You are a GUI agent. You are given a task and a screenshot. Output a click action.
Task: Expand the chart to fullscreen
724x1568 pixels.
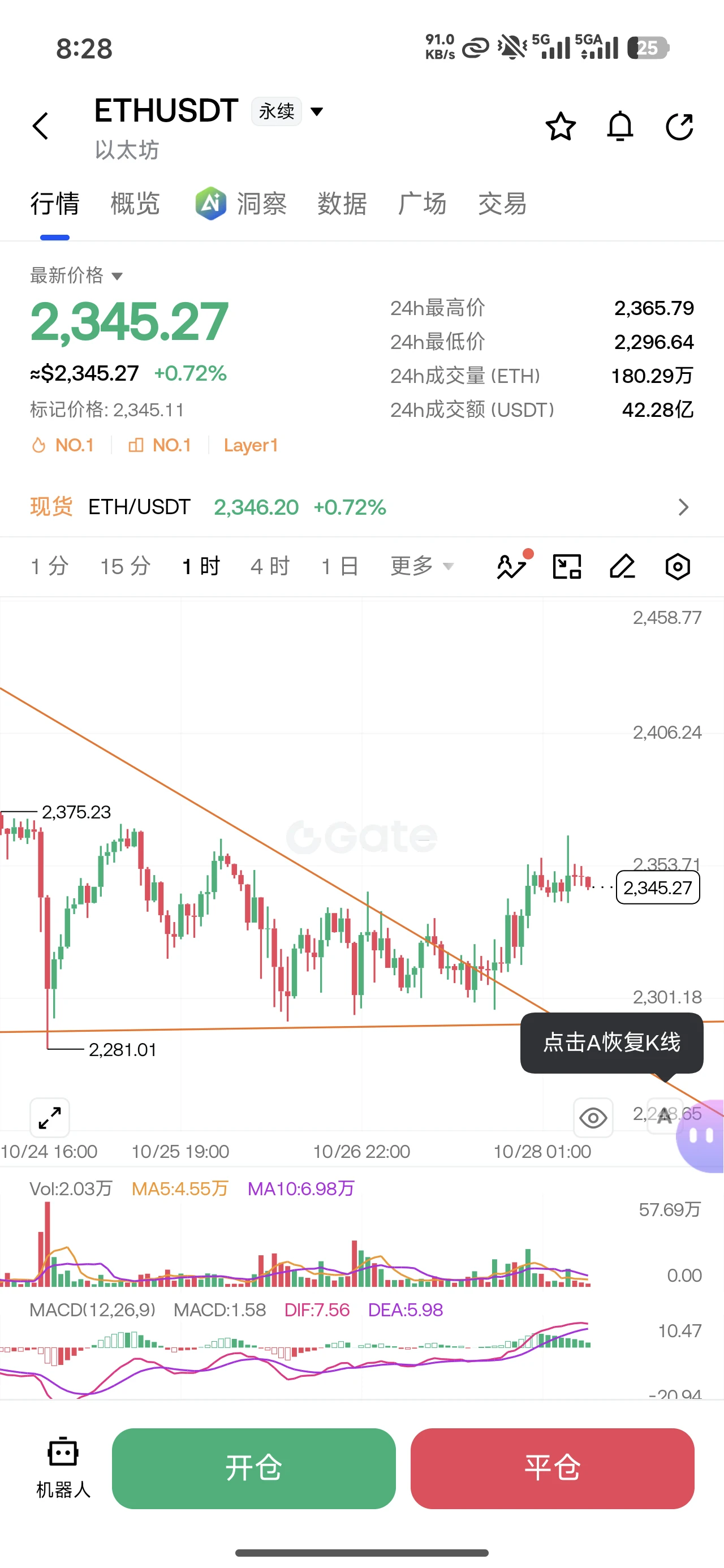50,1118
